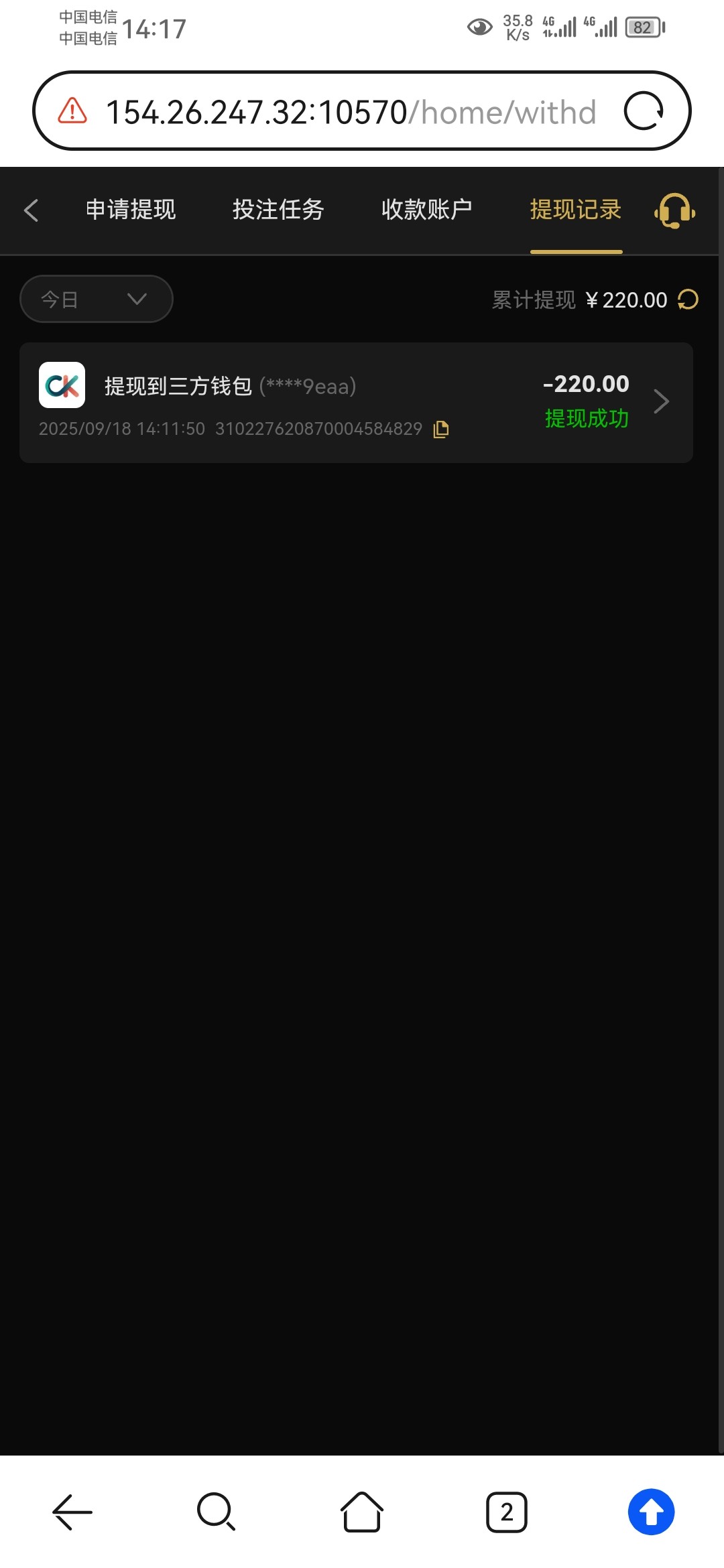Go to the browser home page
724x1568 pixels.
click(x=362, y=1512)
